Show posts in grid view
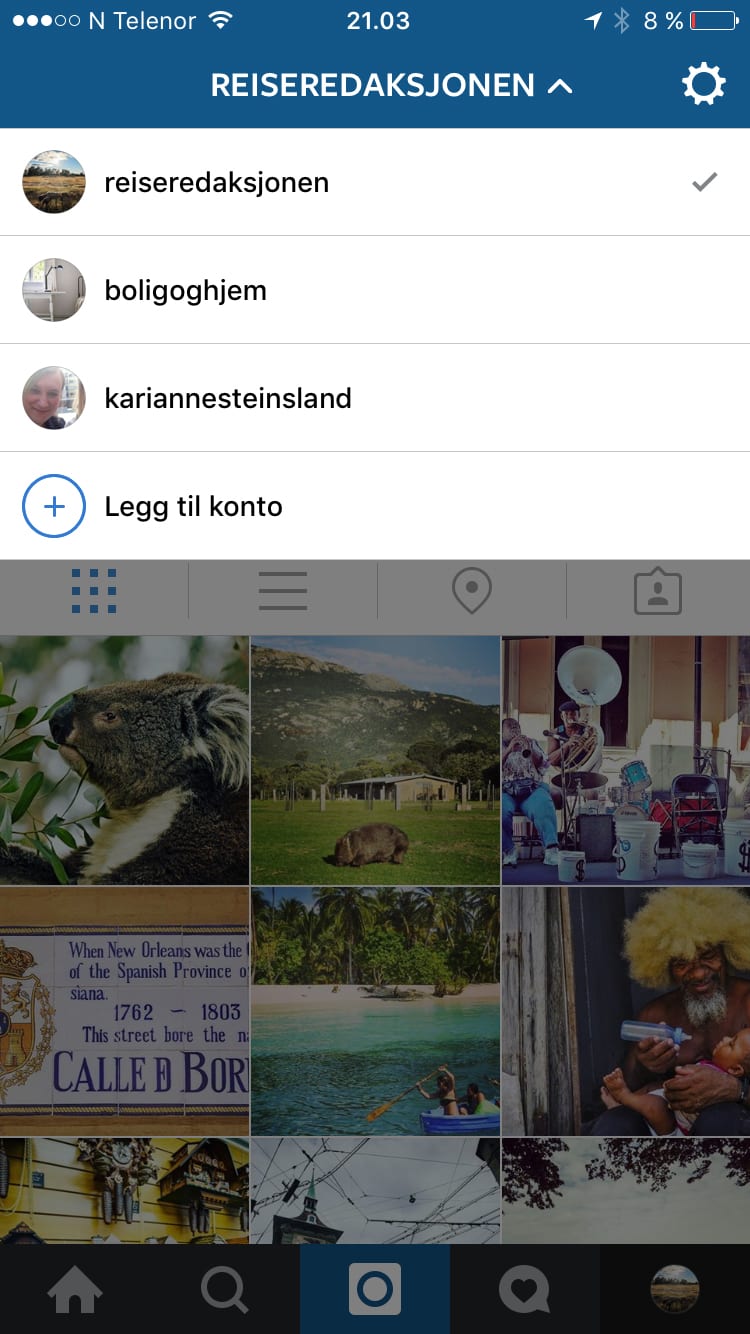The height and width of the screenshot is (1334, 750). (x=94, y=591)
